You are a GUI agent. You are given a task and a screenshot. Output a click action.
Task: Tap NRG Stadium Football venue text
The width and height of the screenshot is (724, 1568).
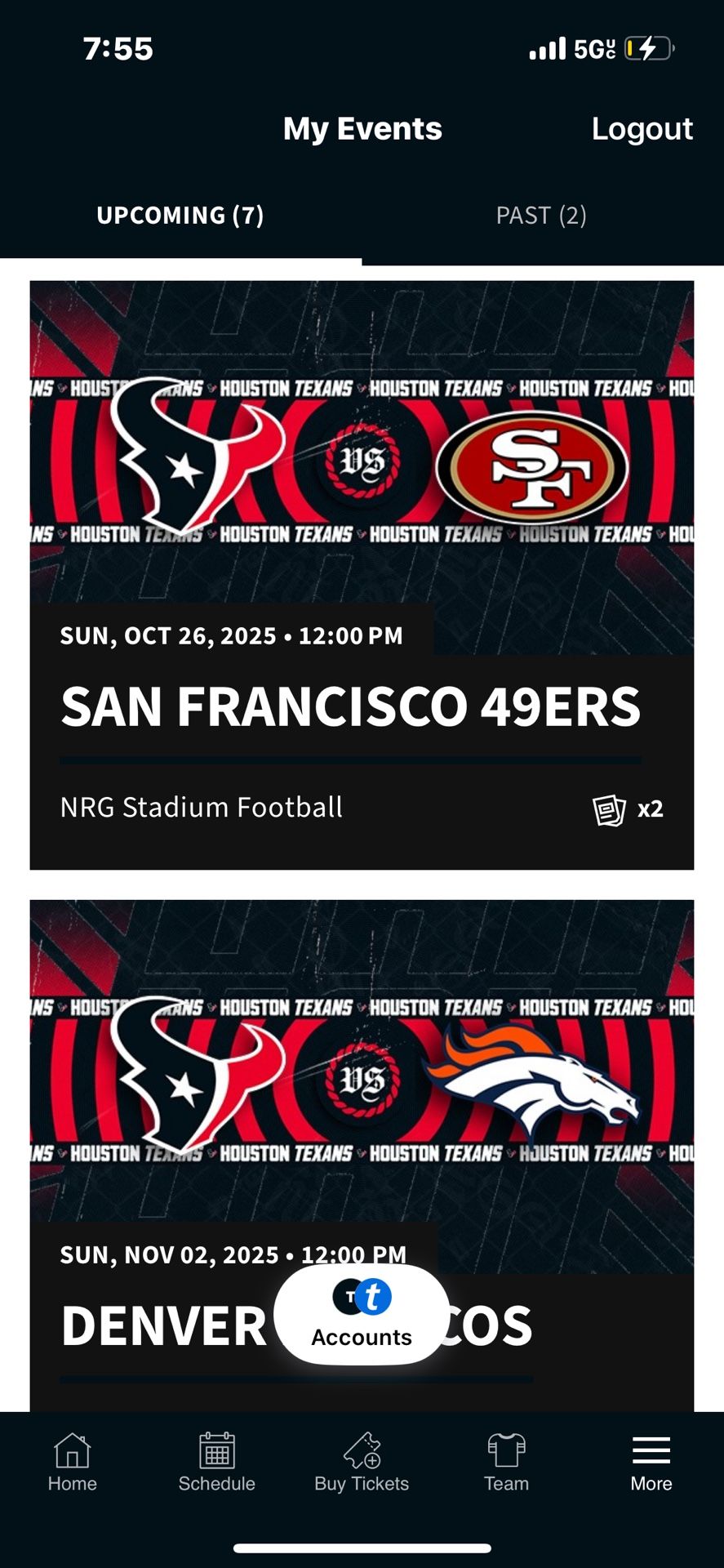(x=202, y=808)
